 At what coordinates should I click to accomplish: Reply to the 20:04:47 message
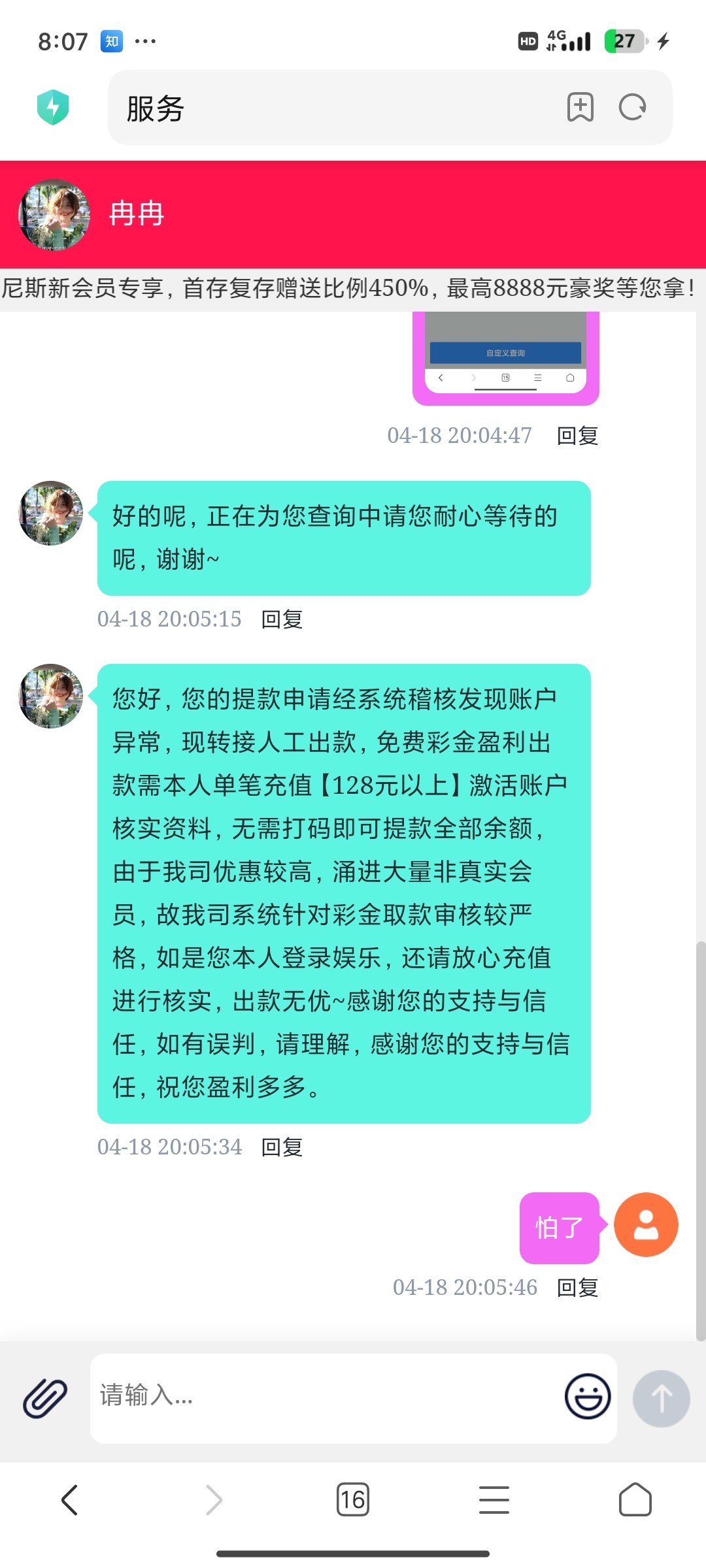[x=577, y=436]
